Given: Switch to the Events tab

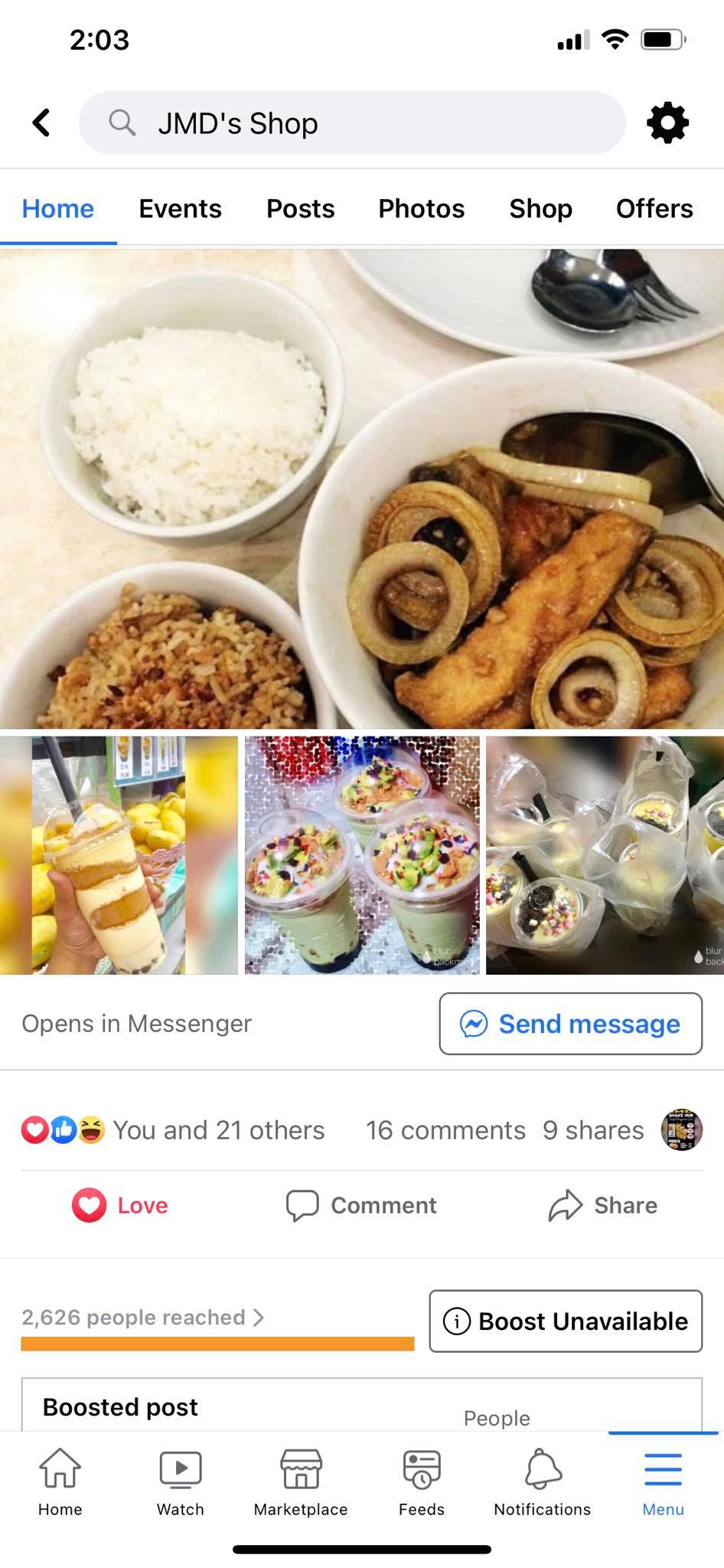Looking at the screenshot, I should coord(180,208).
